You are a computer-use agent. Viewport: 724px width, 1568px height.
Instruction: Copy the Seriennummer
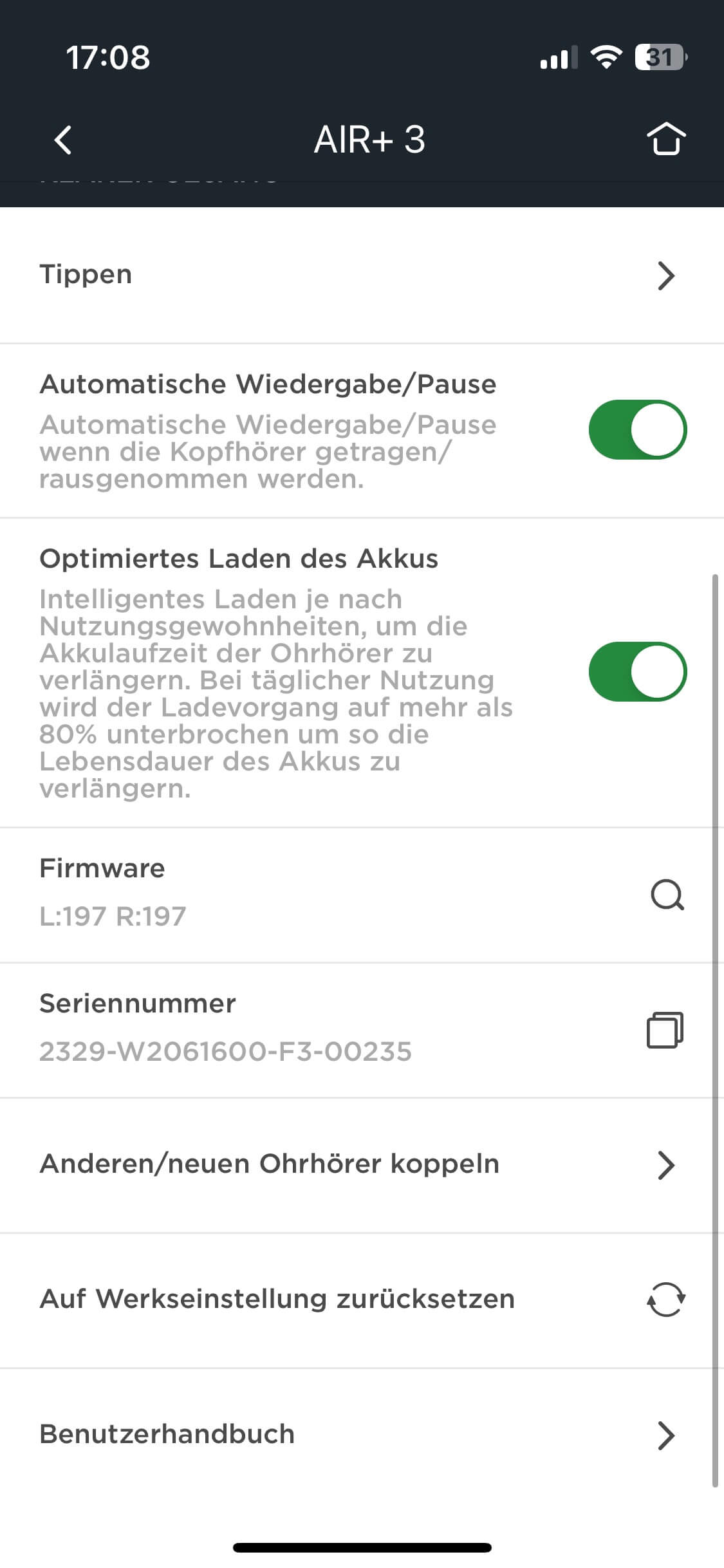click(665, 1030)
